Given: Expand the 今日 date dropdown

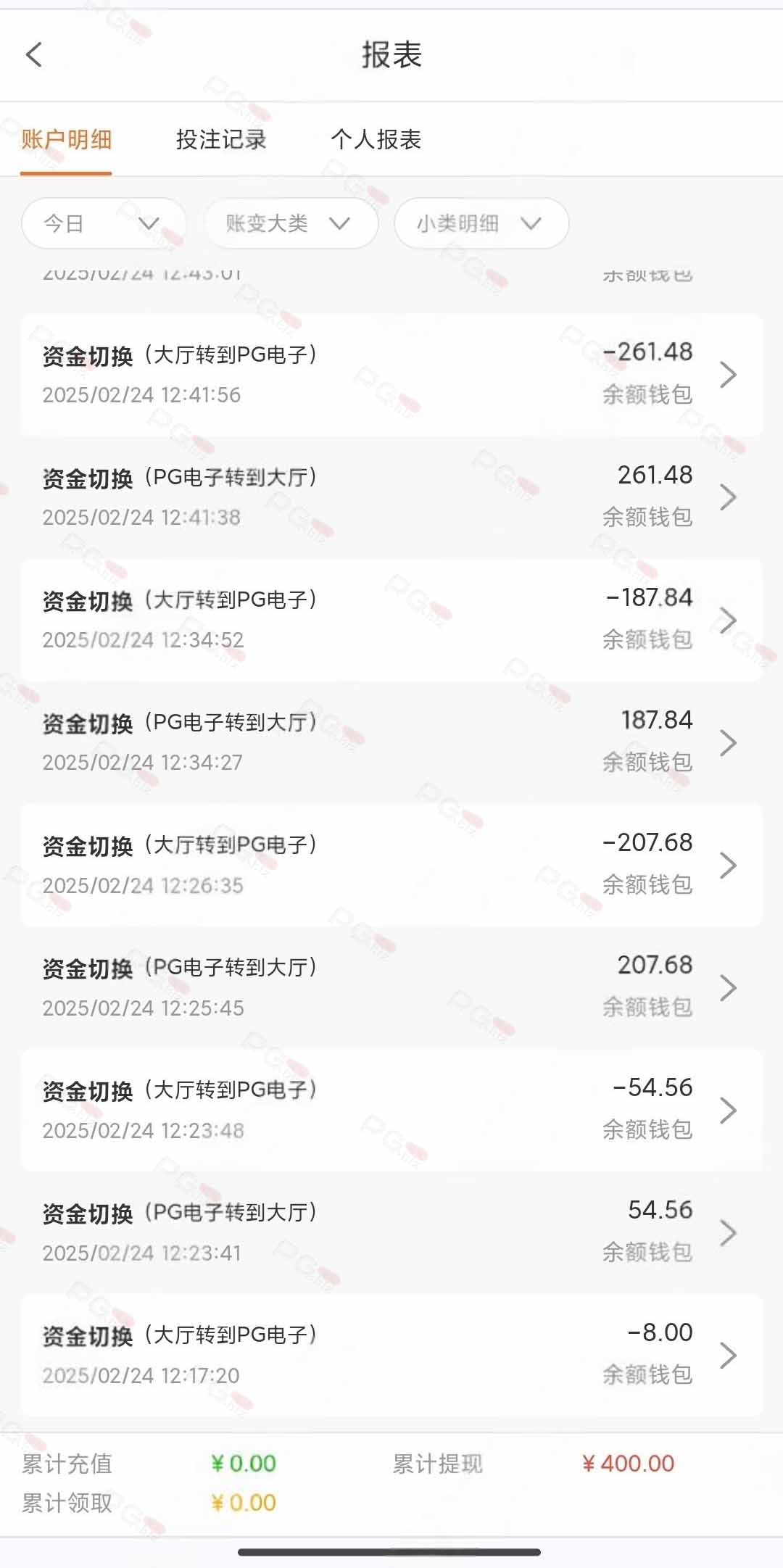Looking at the screenshot, I should click(x=104, y=223).
